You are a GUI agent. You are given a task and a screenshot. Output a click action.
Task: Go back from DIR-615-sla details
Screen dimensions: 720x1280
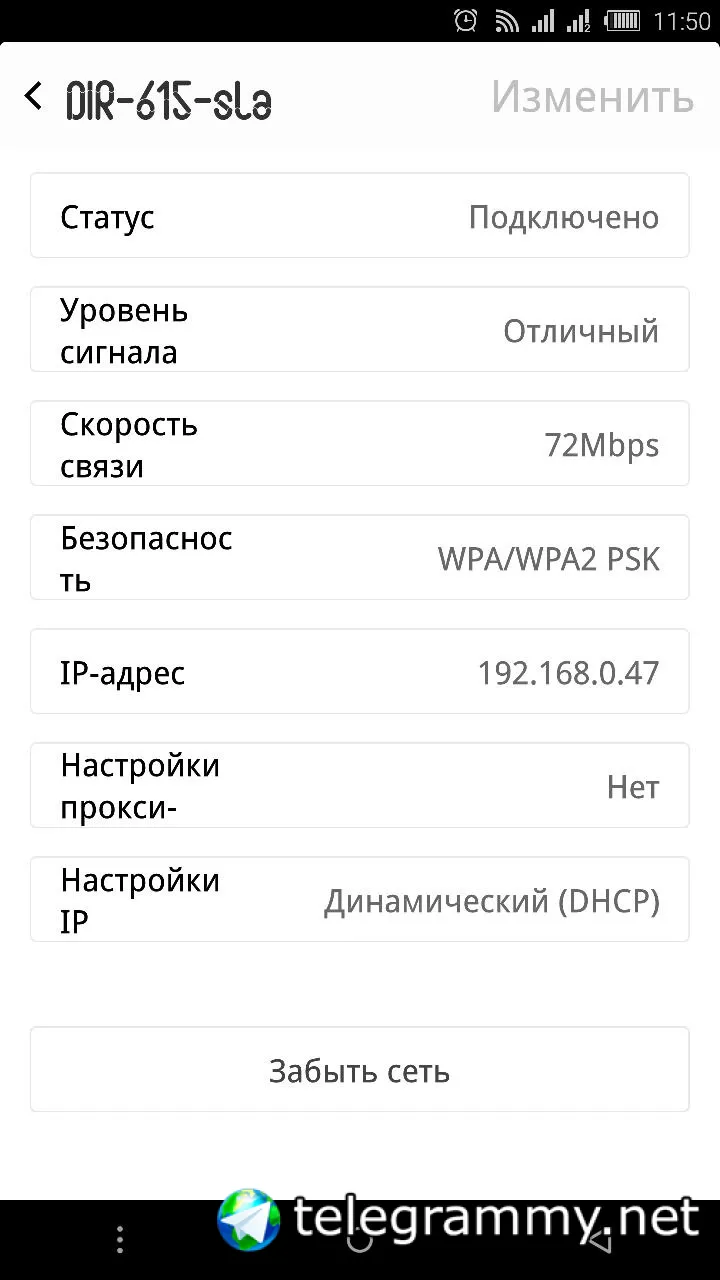tap(35, 97)
